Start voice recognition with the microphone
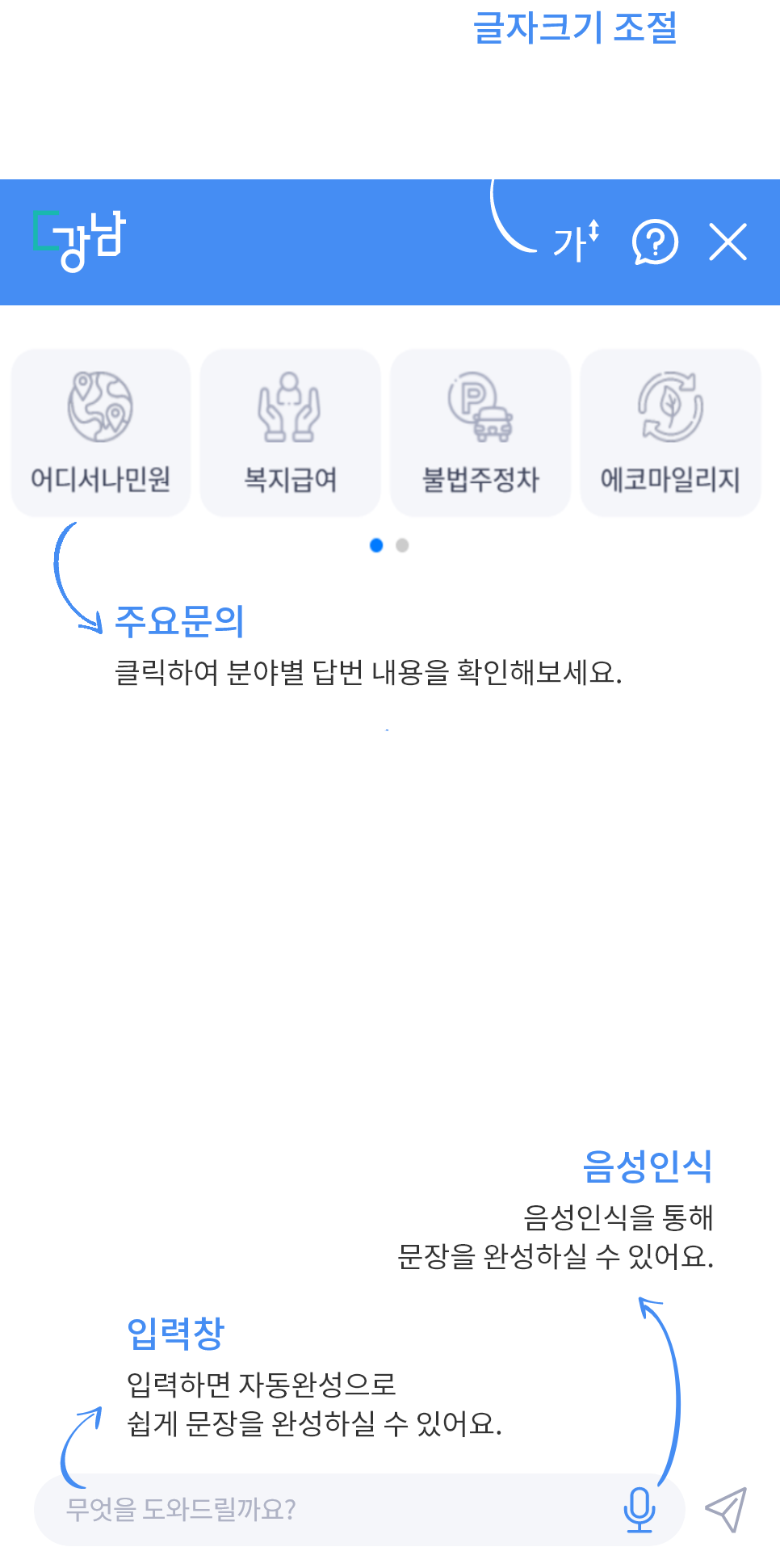This screenshot has width=780, height=1568. coord(639,1509)
